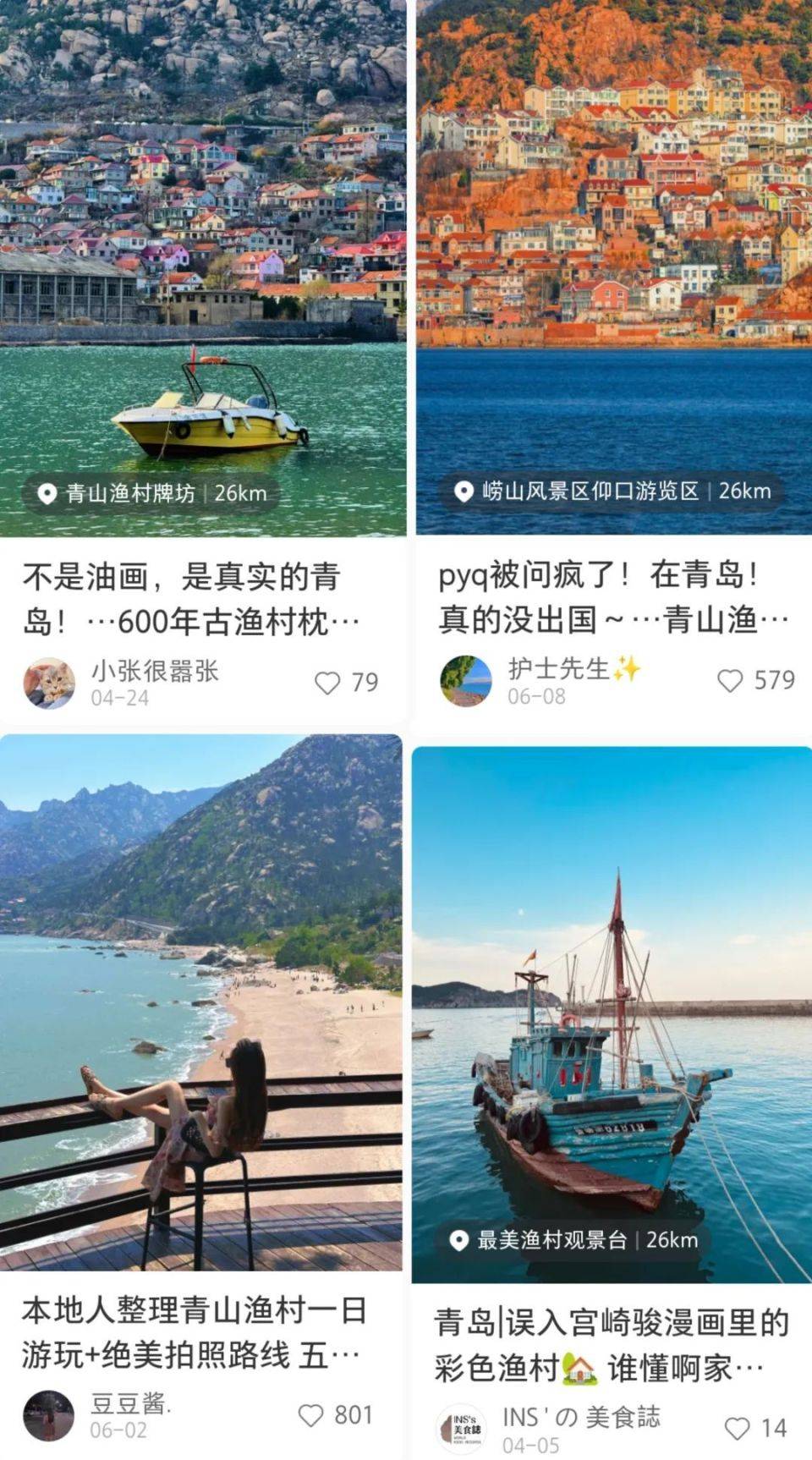Open the 青山渔村一日游玩 route post

[x=195, y=1332]
